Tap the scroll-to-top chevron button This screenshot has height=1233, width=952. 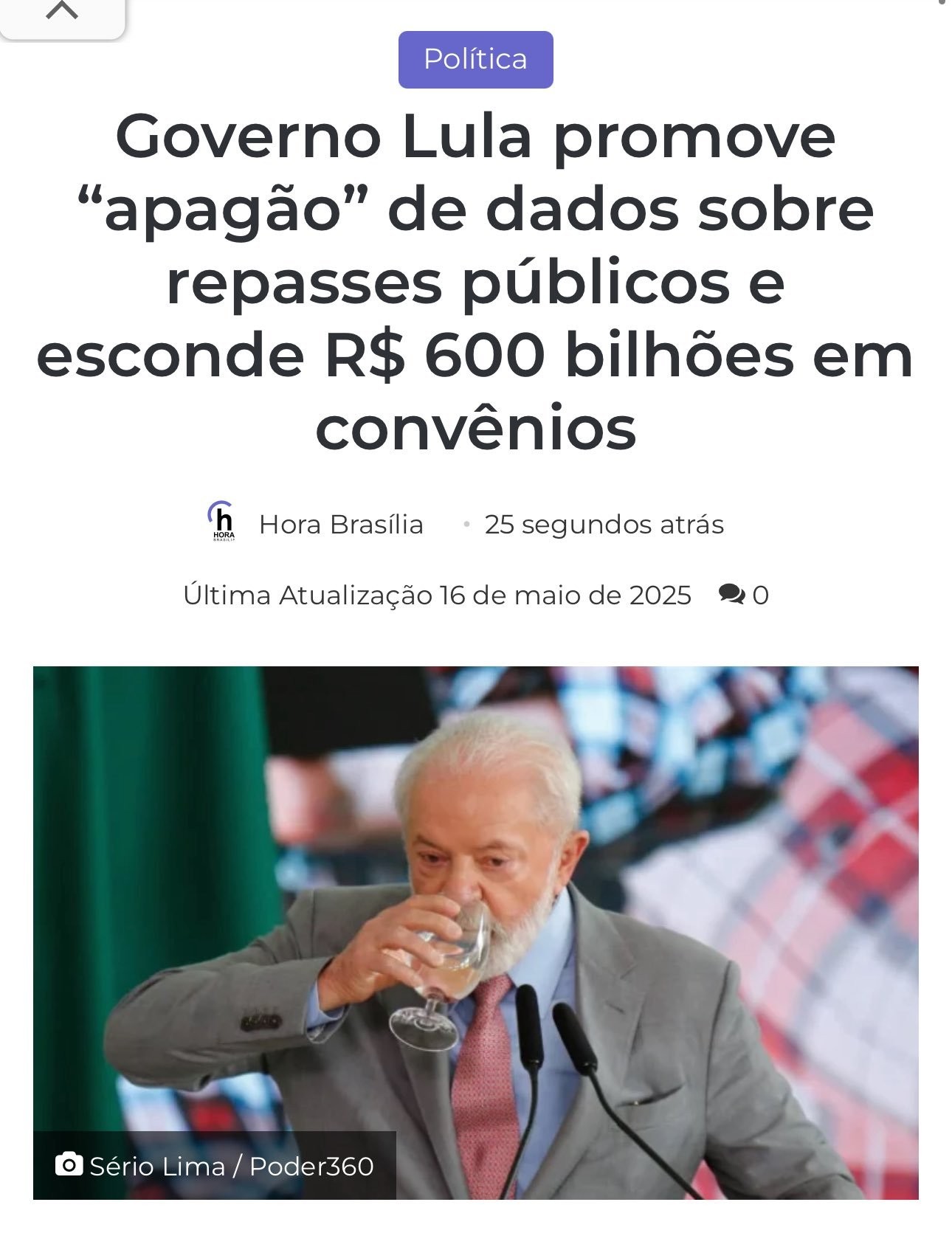point(62,13)
